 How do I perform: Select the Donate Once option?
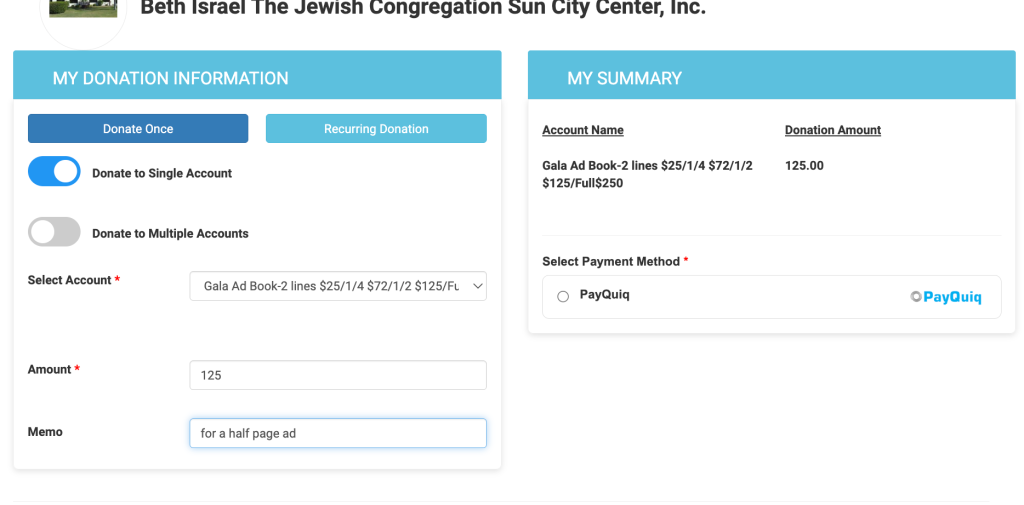coord(138,129)
